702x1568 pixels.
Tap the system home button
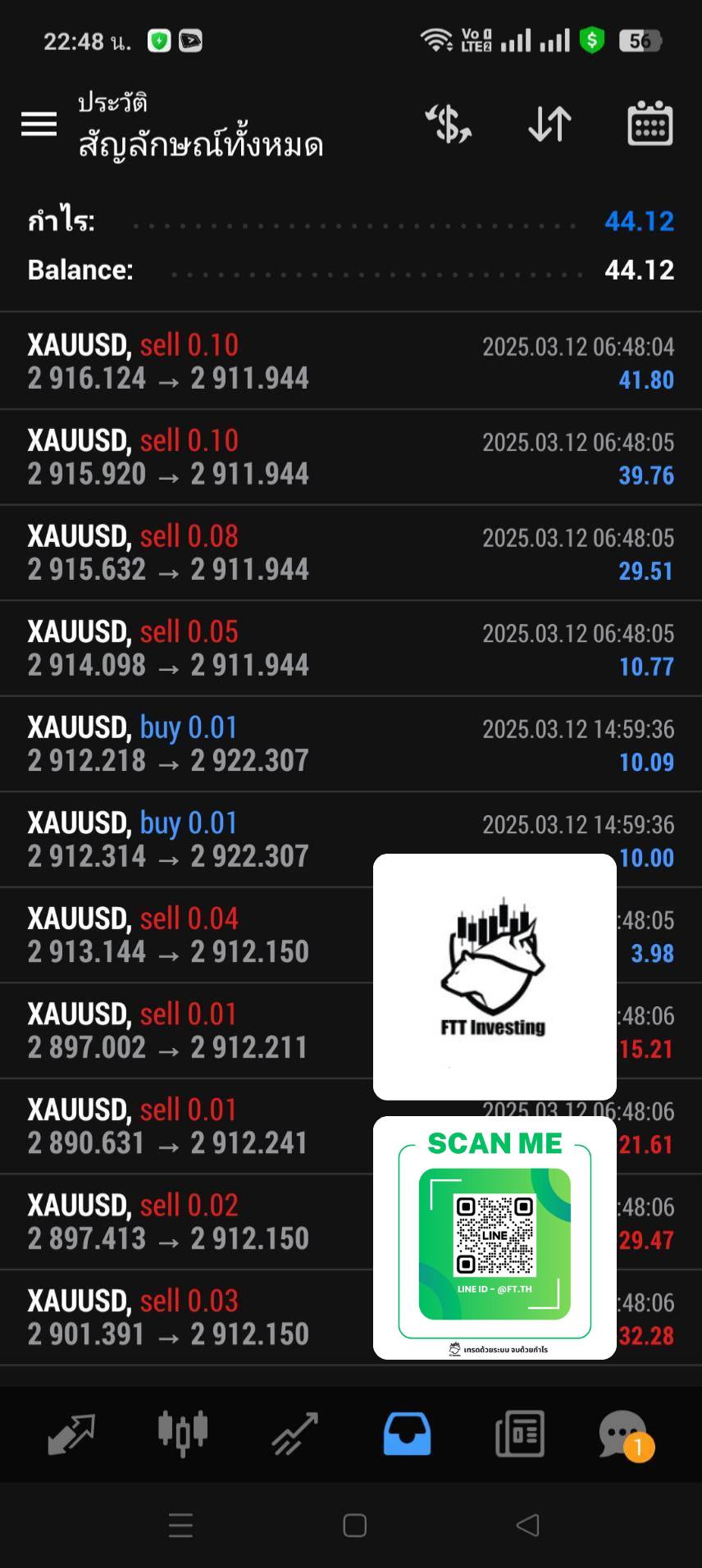[x=354, y=1525]
